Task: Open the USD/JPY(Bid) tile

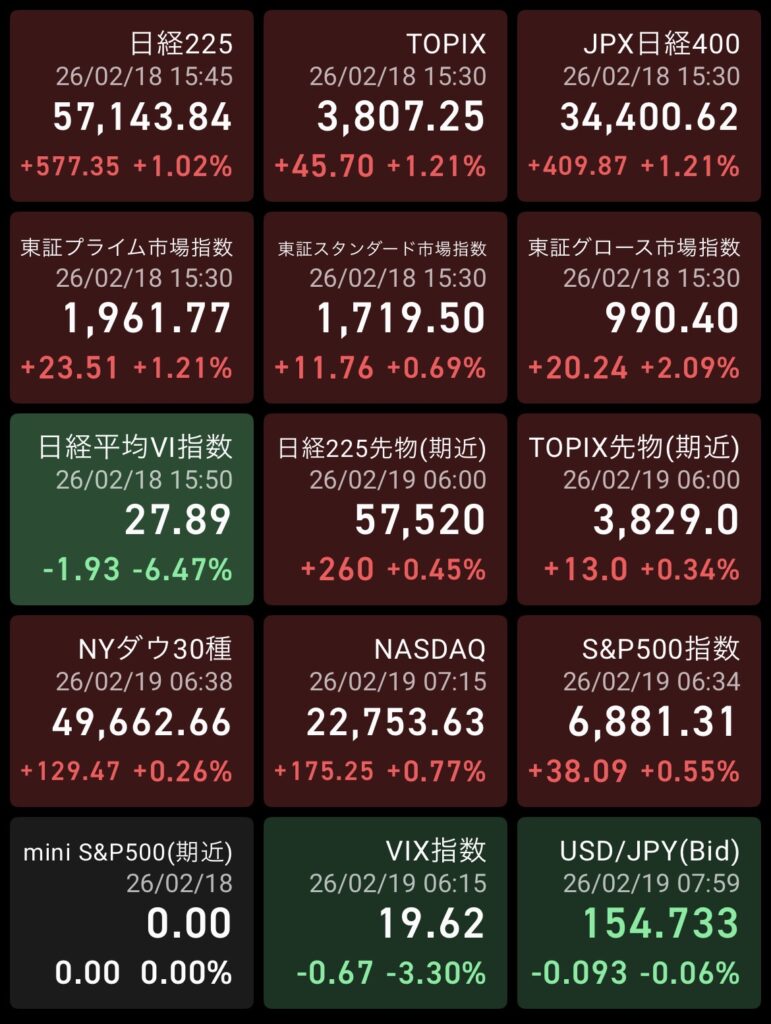Action: (x=639, y=913)
